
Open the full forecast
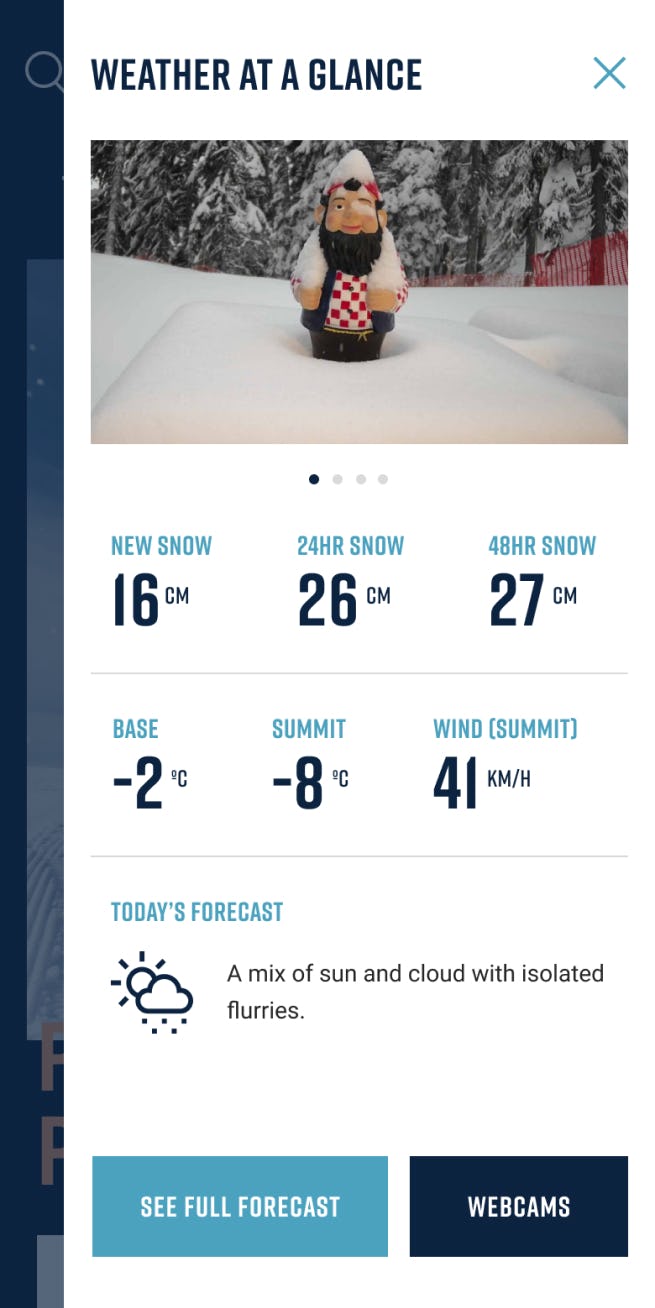pos(240,1206)
